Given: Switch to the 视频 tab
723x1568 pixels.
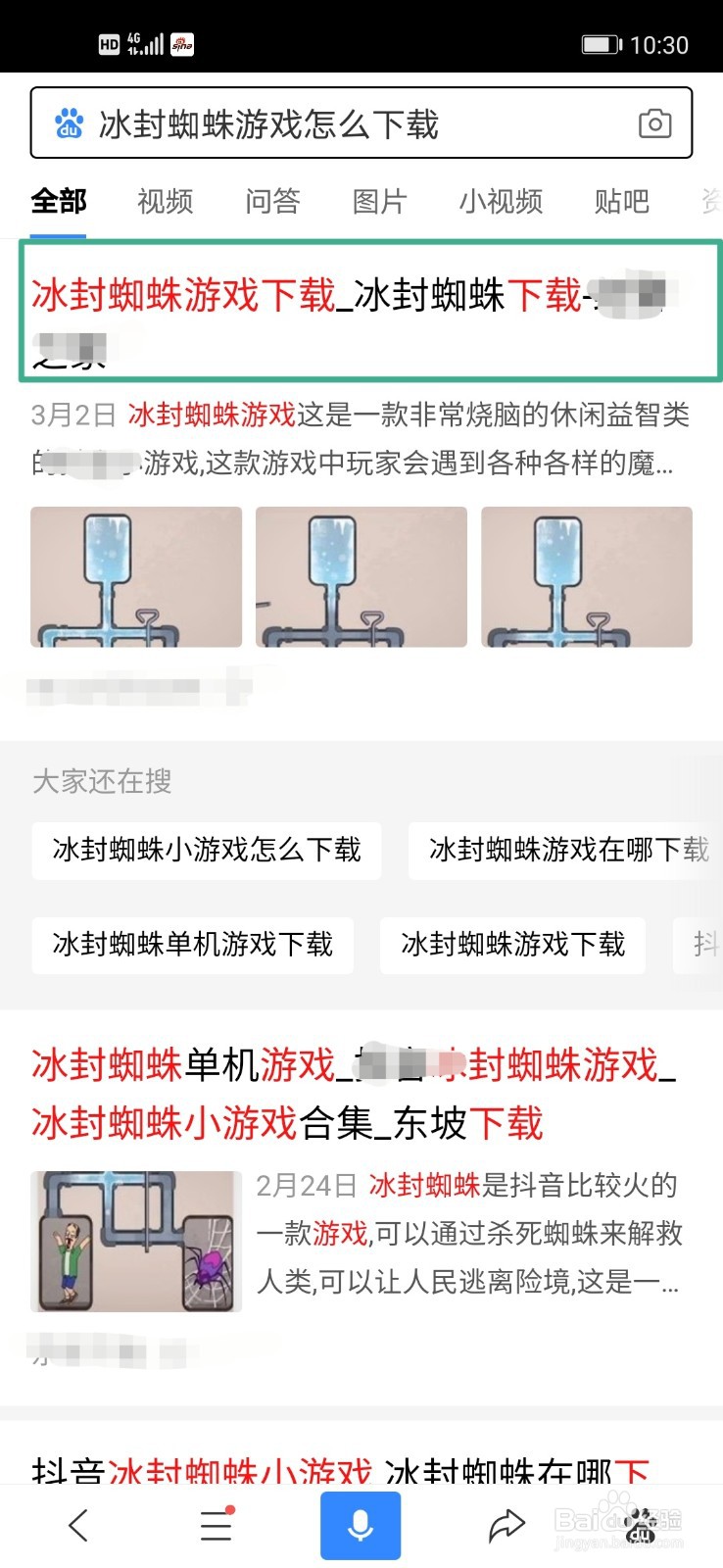Looking at the screenshot, I should tap(165, 201).
